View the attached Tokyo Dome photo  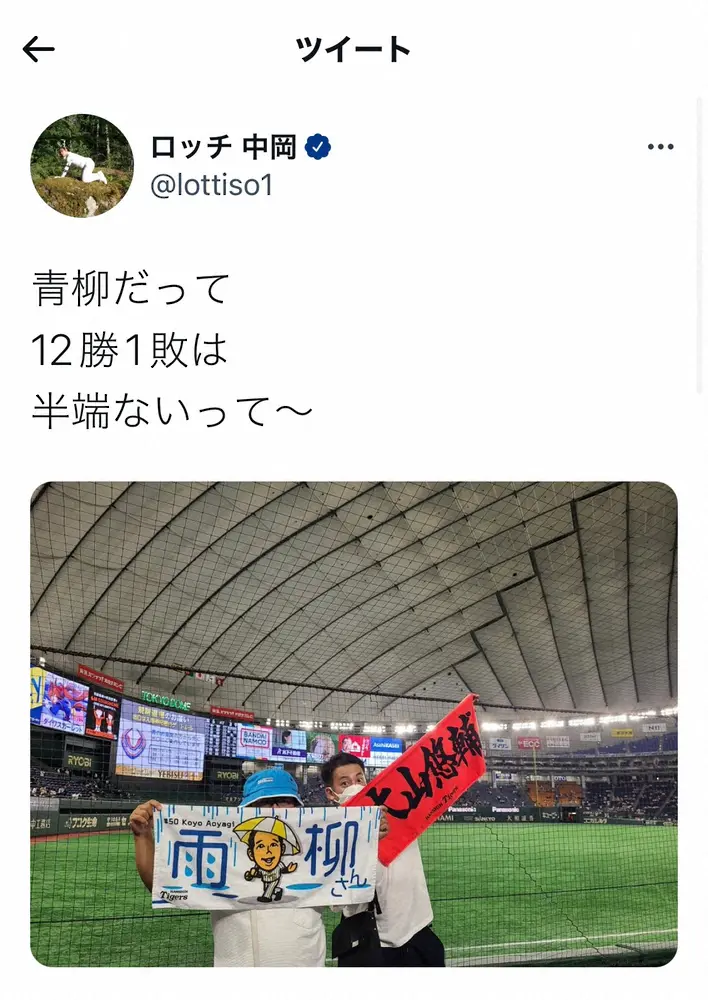pos(353,723)
